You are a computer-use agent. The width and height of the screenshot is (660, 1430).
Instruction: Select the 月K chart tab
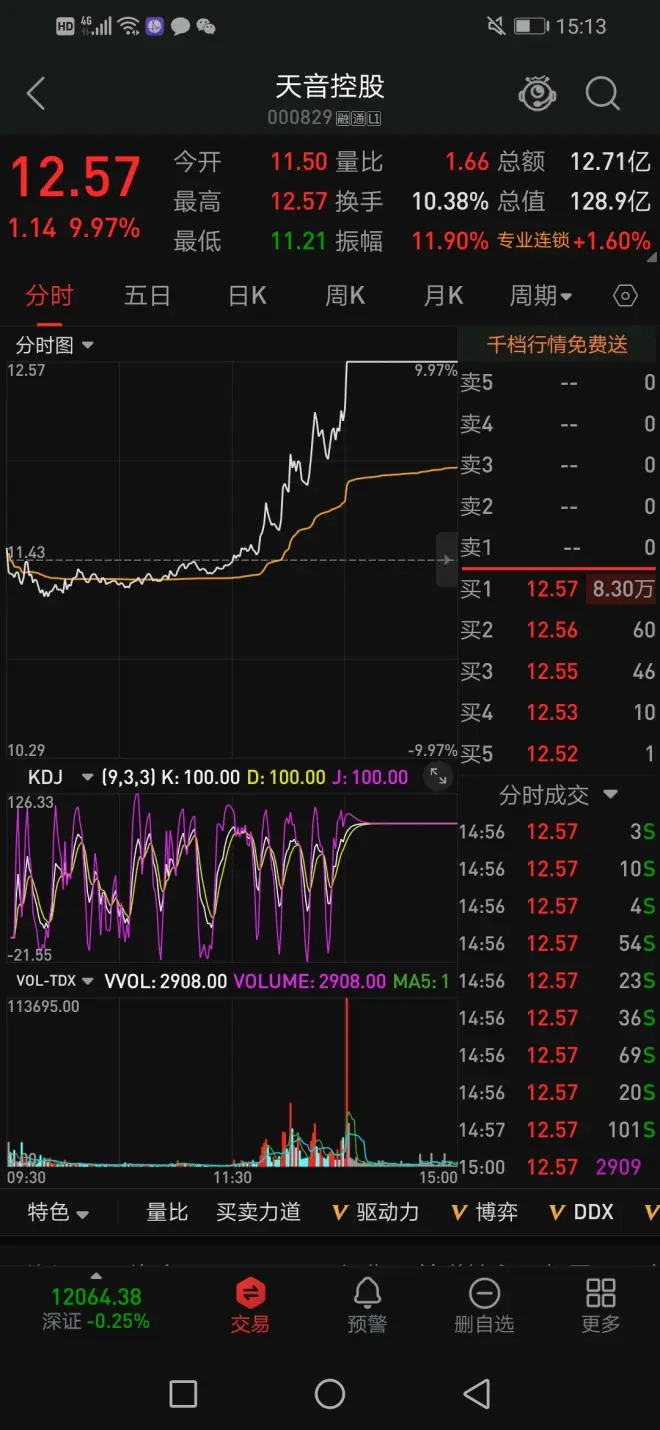(443, 296)
